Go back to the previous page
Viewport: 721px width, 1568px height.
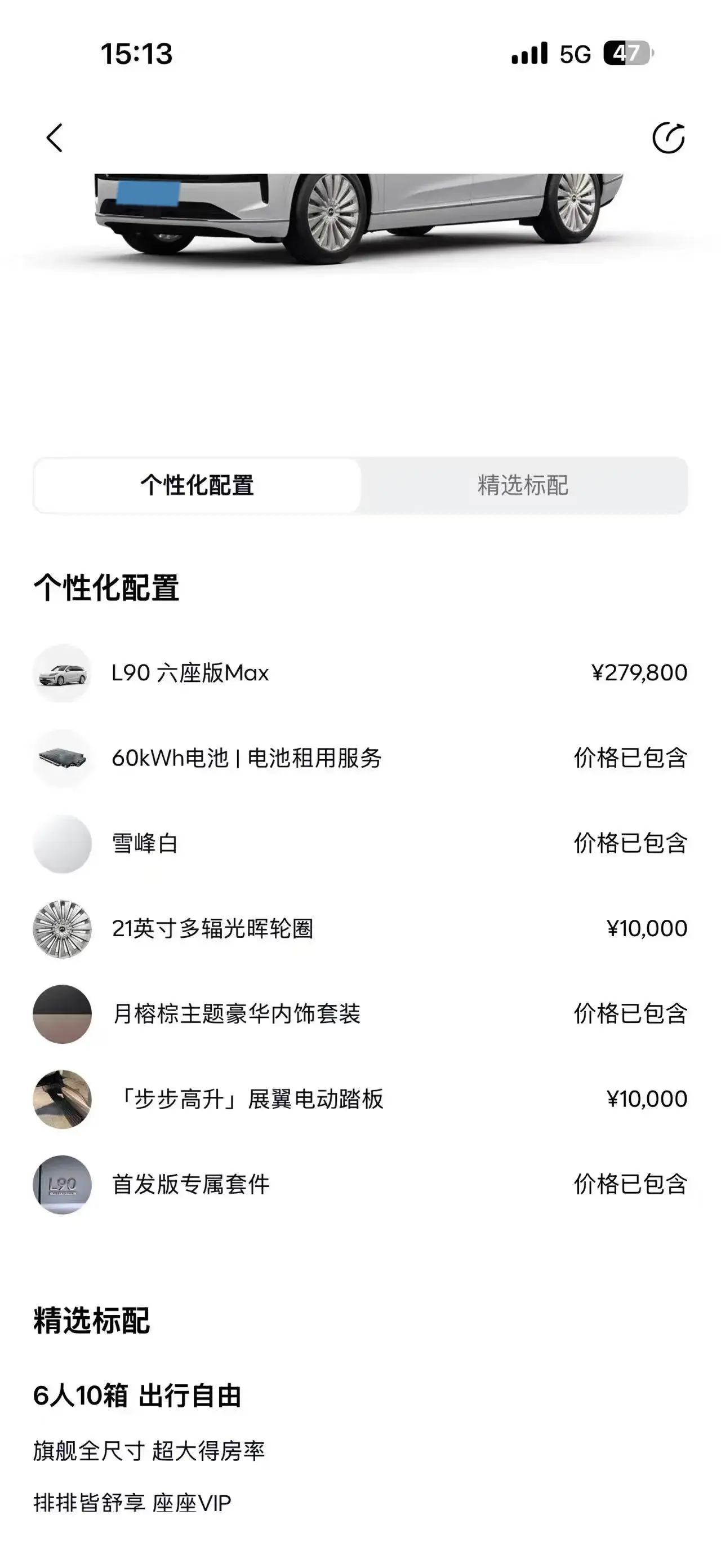(55, 138)
